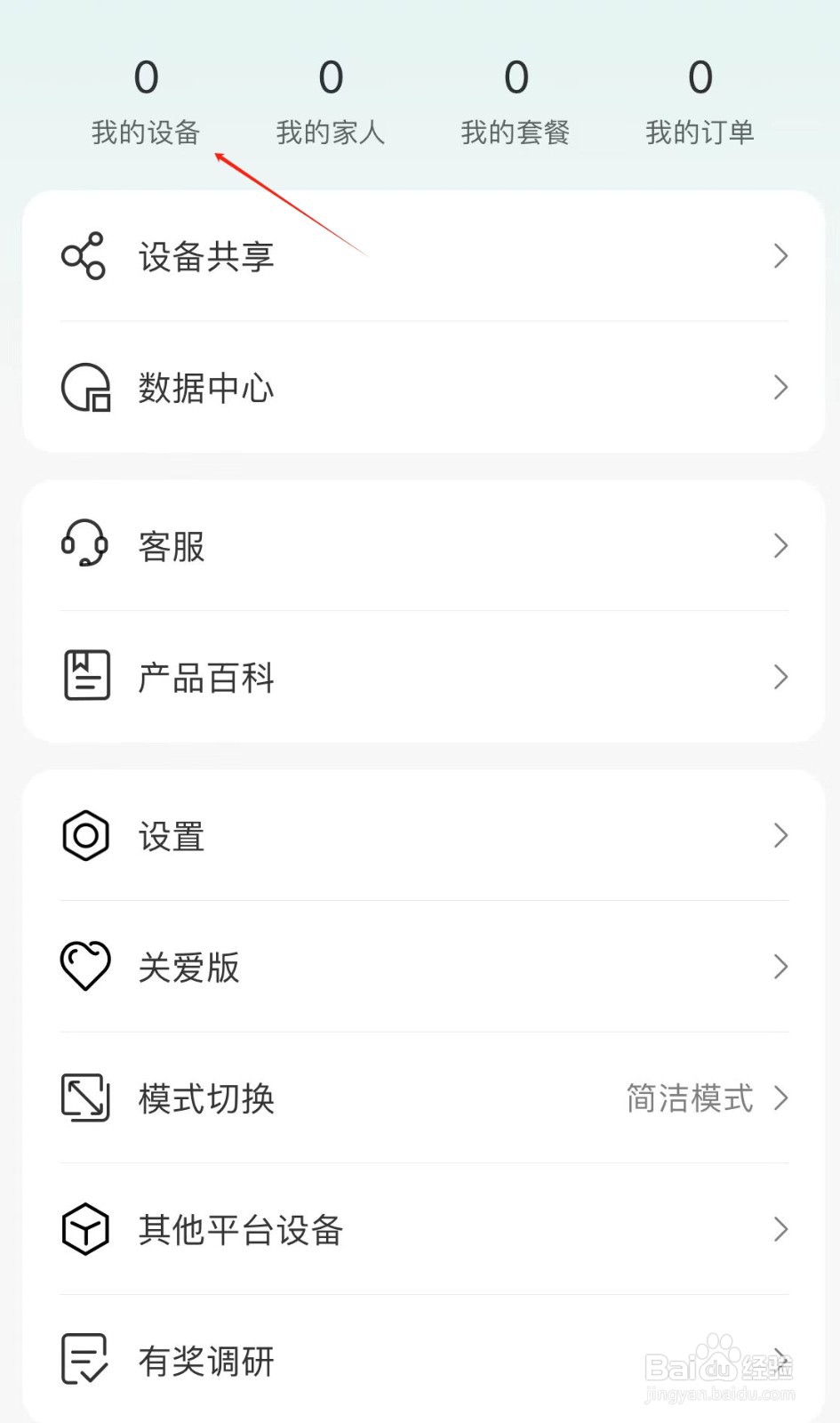The width and height of the screenshot is (840, 1423).
Task: Click the 数据中心 pie chart icon
Action: pyautogui.click(x=84, y=388)
